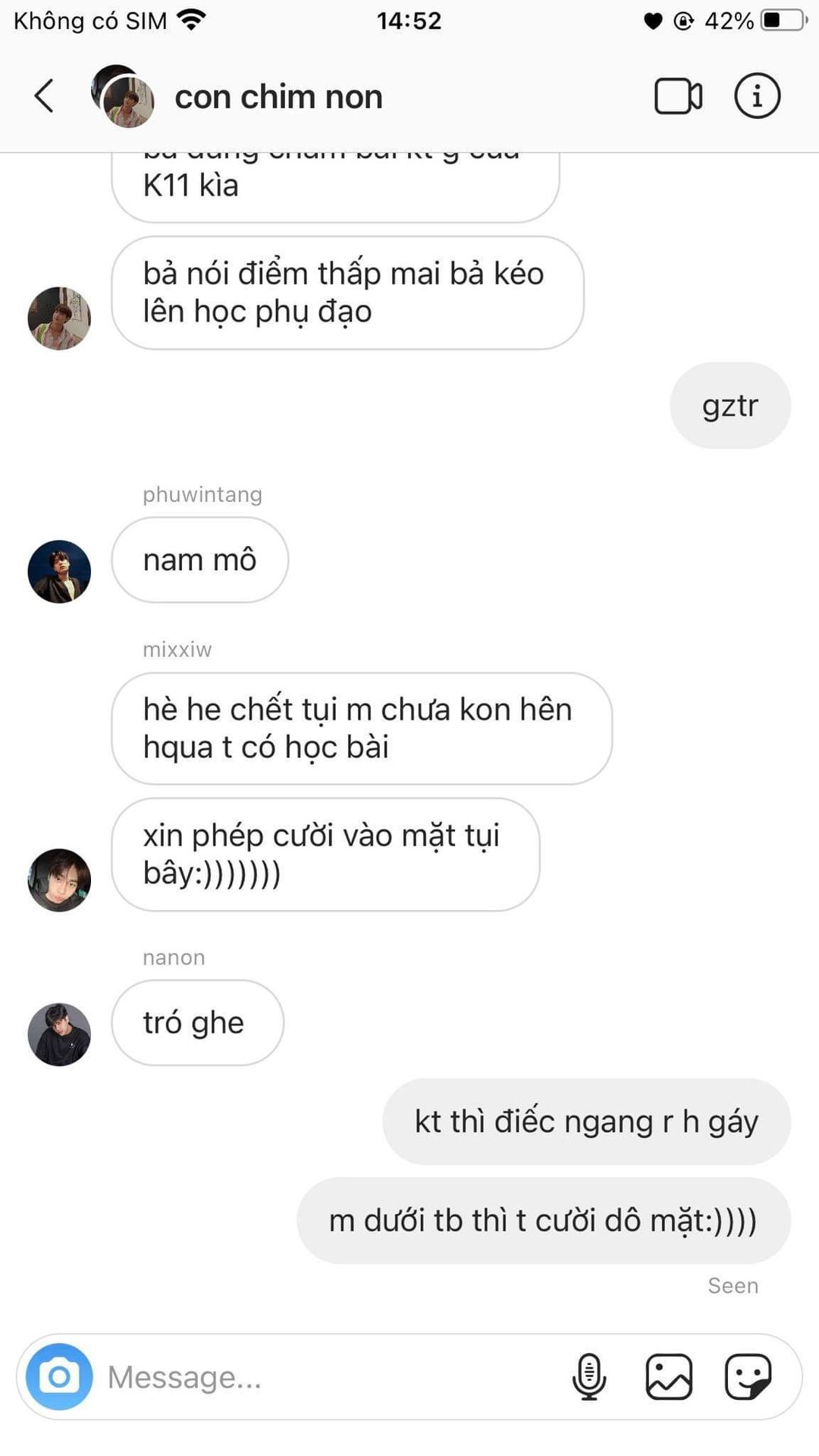The image size is (819, 1456).
Task: Open the photo gallery picker
Action: (x=668, y=1376)
